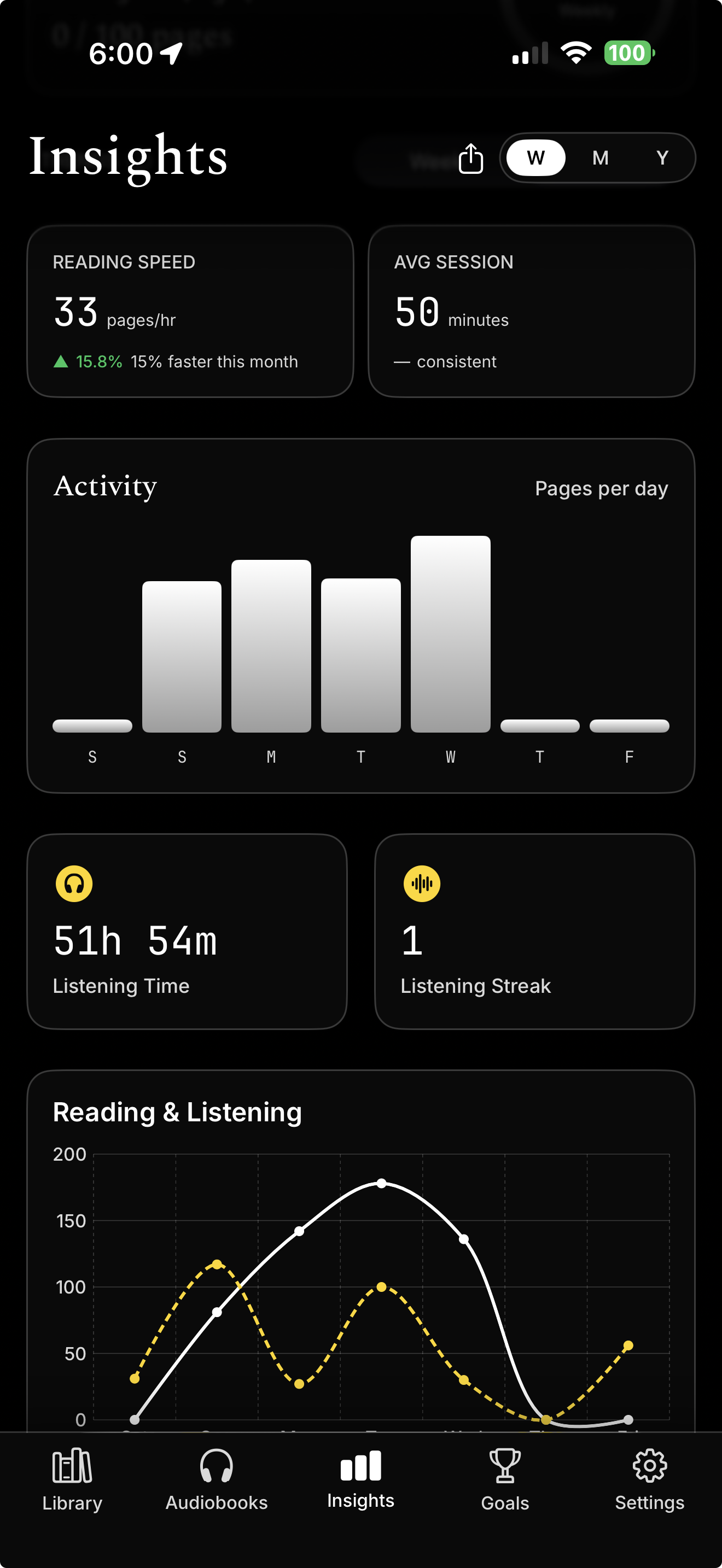Select the W weekly view toggle
722x1568 pixels.
534,158
